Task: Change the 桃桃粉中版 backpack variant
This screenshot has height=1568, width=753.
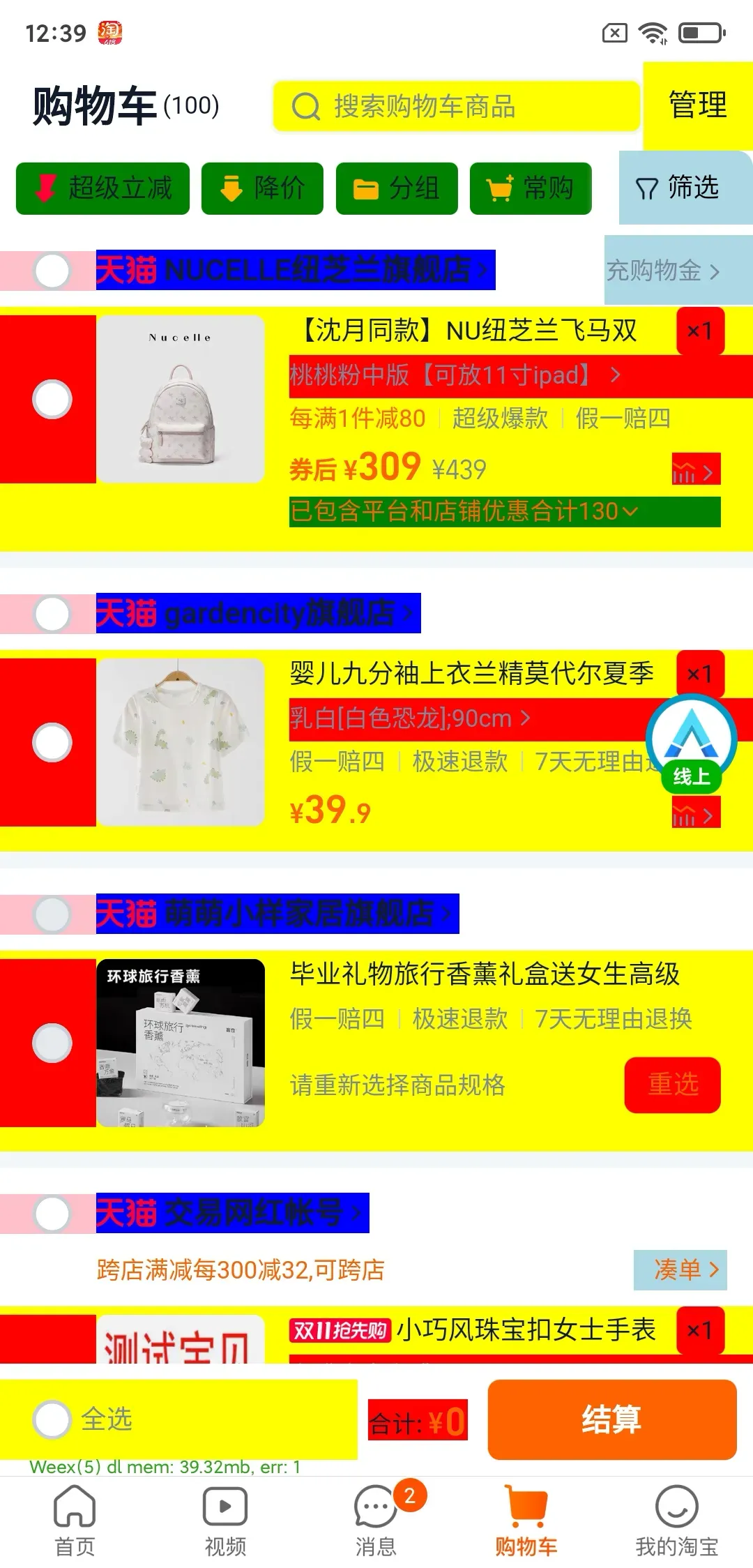Action: pyautogui.click(x=453, y=376)
